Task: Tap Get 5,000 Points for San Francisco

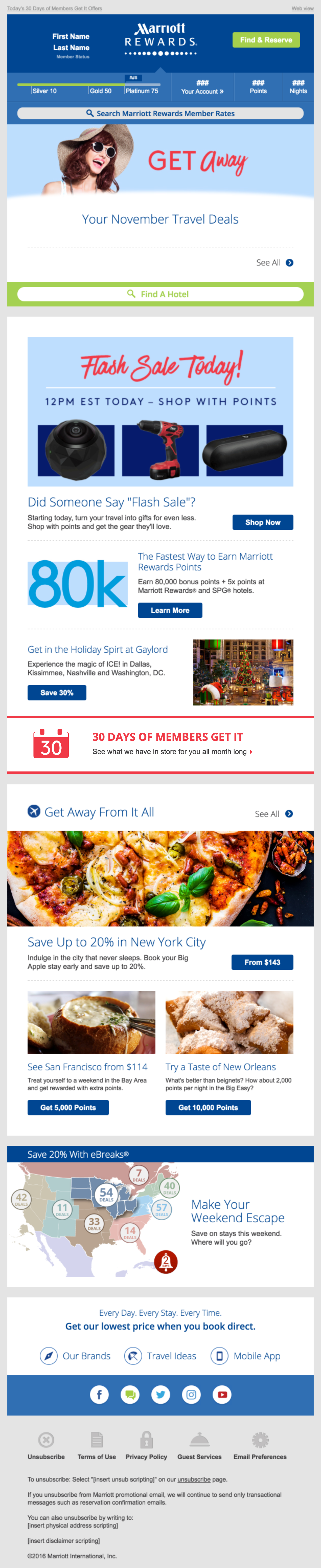Action: pos(68,1107)
